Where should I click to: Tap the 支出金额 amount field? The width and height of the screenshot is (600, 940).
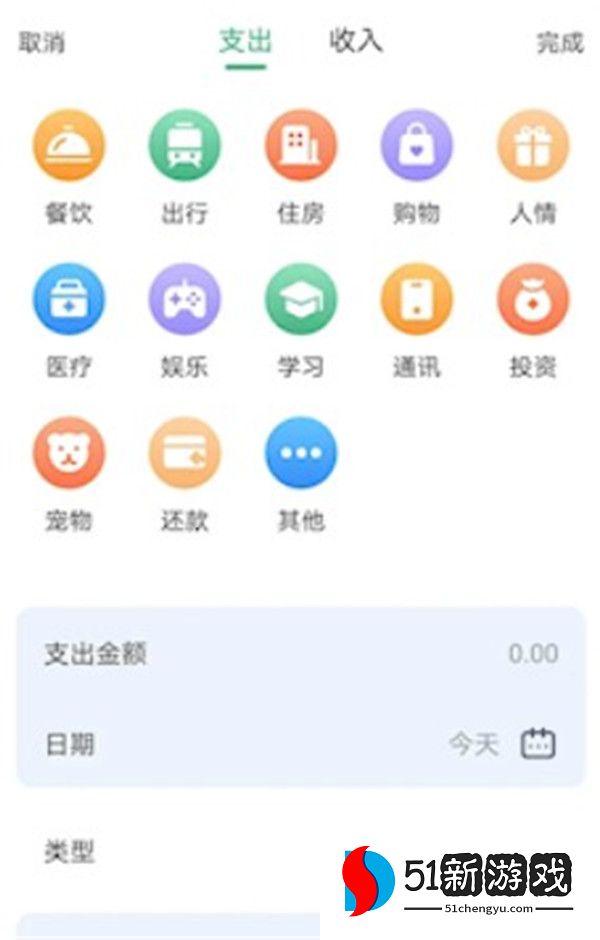click(x=300, y=654)
